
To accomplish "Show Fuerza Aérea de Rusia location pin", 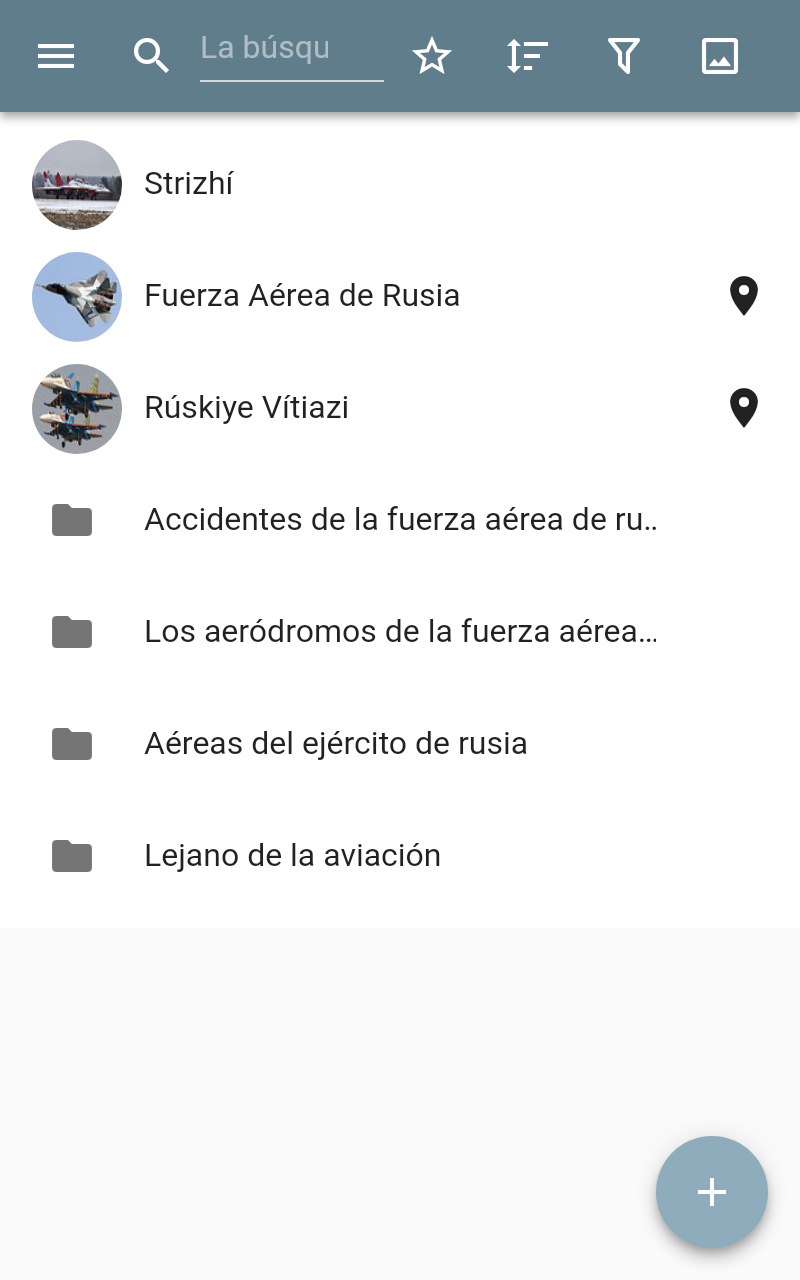I will pos(744,296).
